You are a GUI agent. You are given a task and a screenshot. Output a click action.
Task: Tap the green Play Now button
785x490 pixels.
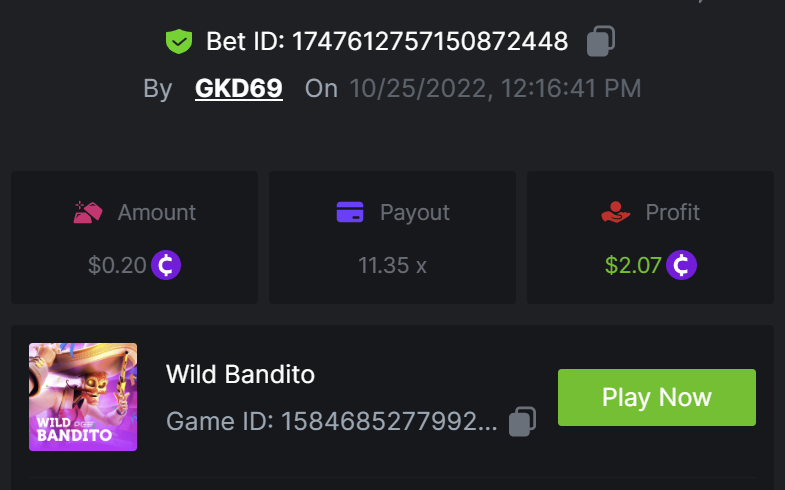(x=656, y=397)
